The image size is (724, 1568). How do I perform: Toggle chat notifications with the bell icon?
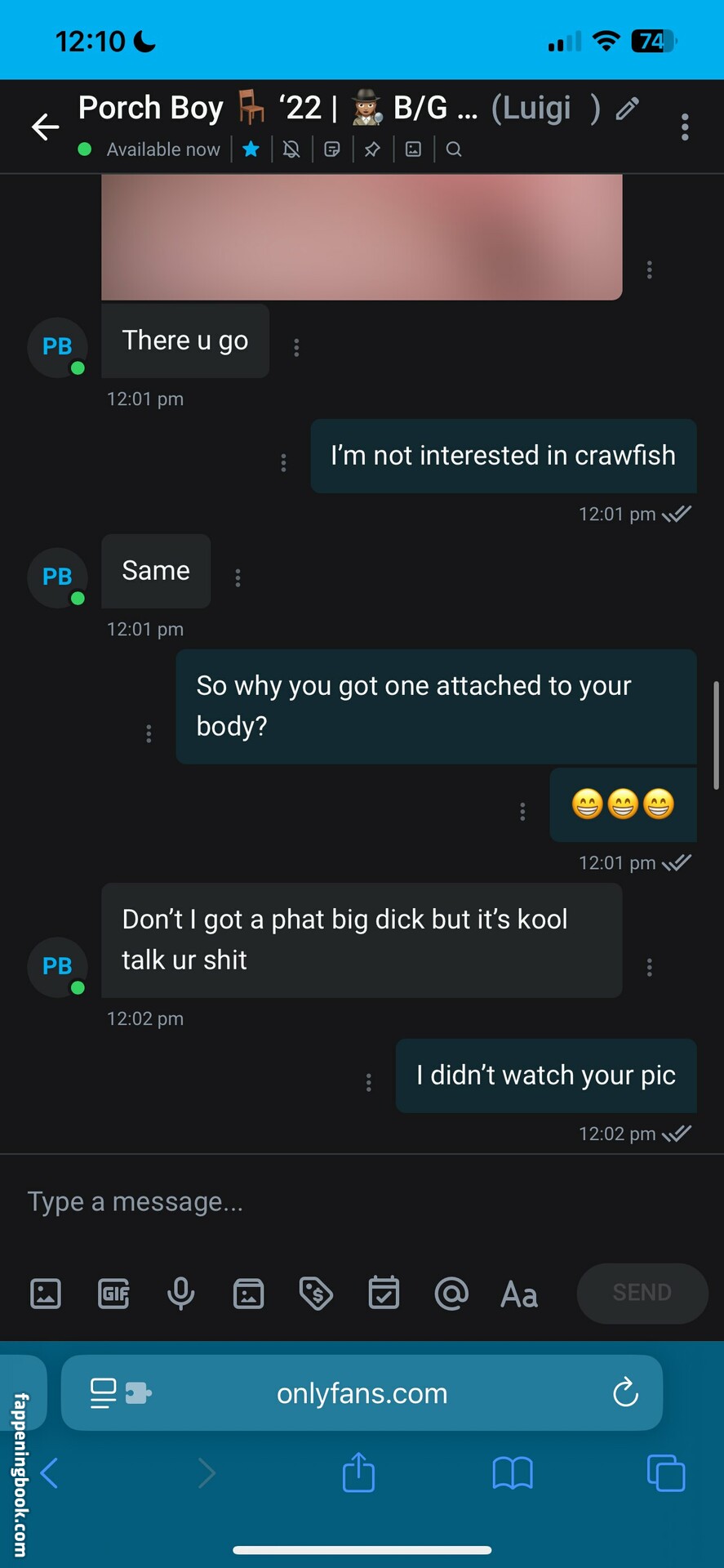click(291, 149)
